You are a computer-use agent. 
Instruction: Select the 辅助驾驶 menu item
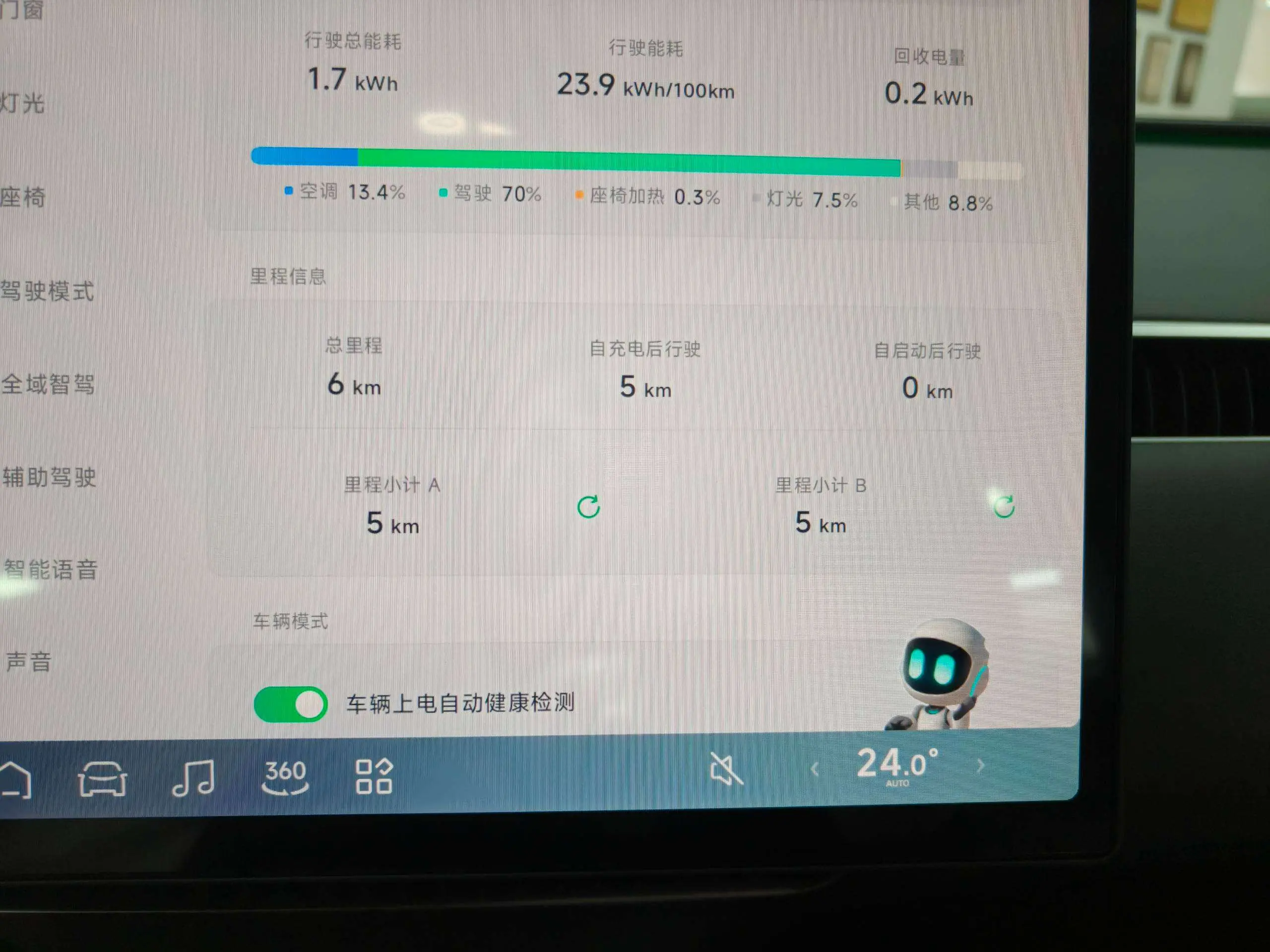pos(50,477)
